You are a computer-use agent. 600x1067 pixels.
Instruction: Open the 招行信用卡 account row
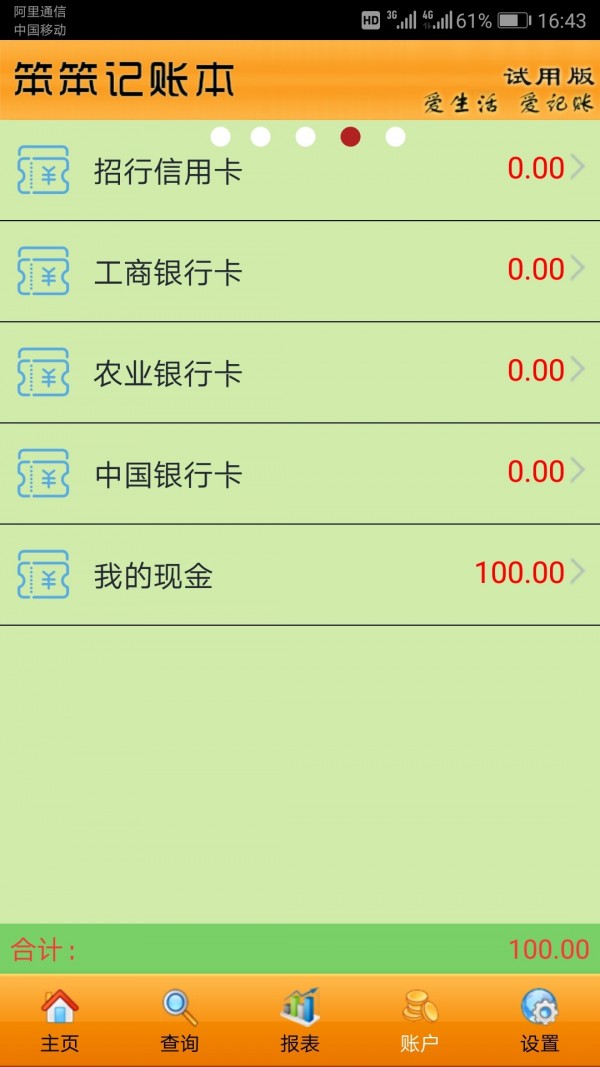coord(300,171)
